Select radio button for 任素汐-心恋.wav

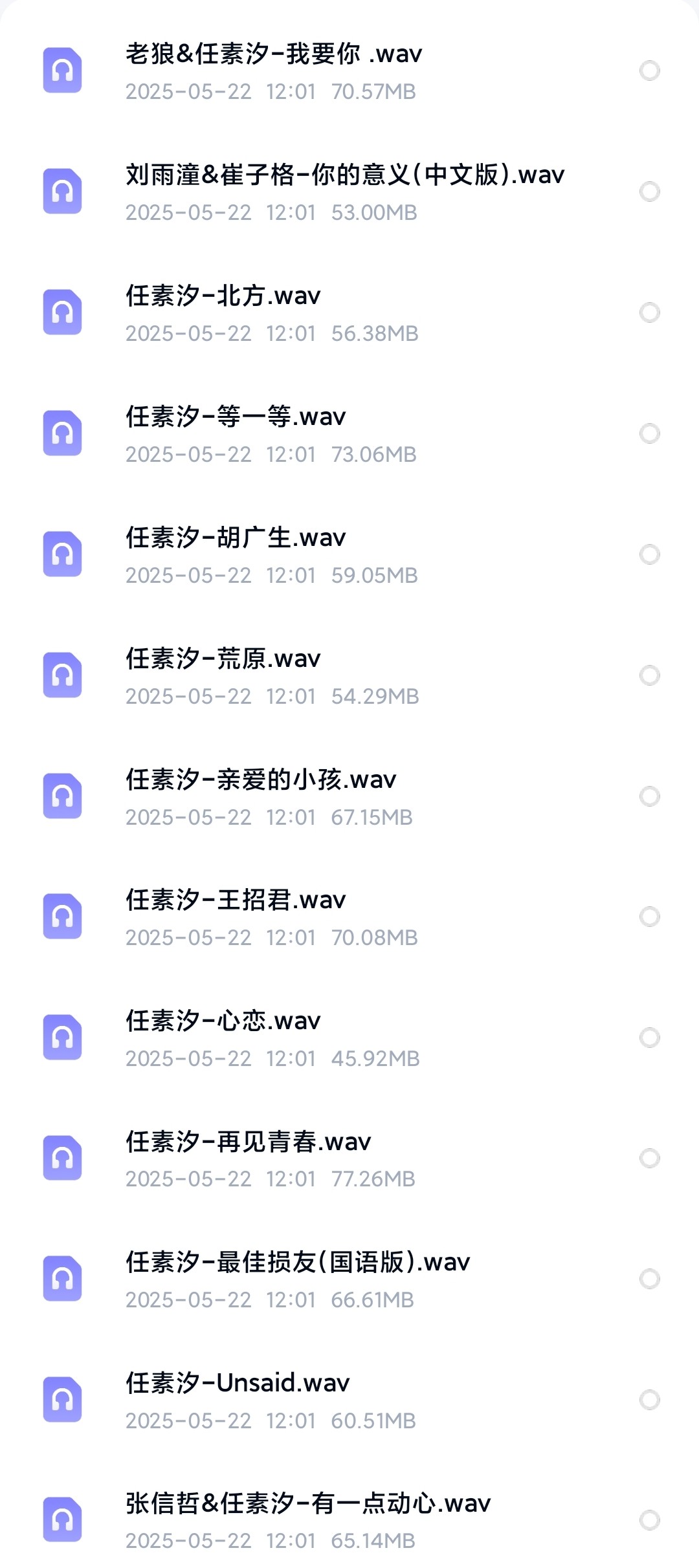pos(649,1038)
